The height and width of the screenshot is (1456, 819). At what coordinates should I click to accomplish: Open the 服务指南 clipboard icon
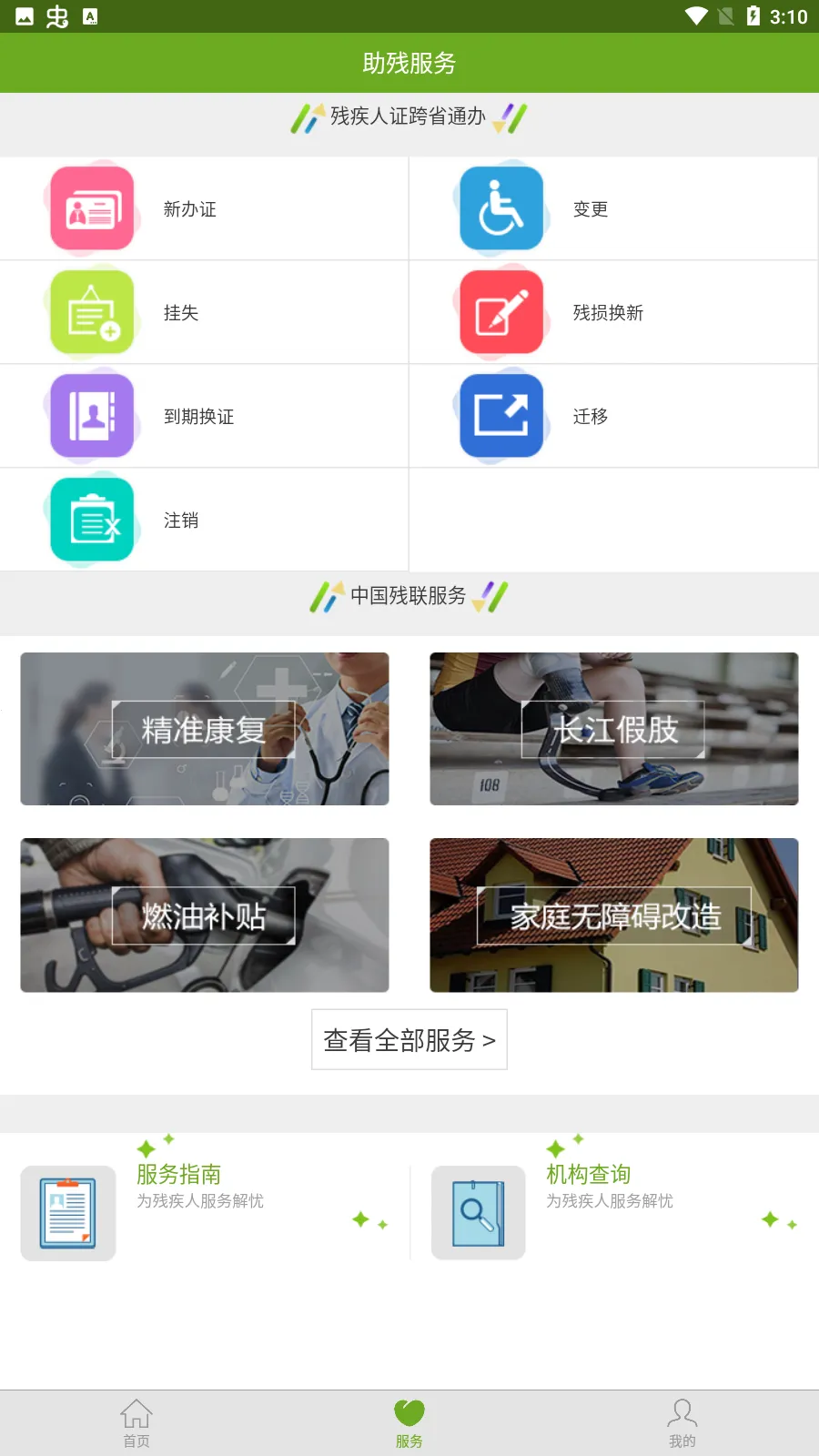tap(67, 1212)
